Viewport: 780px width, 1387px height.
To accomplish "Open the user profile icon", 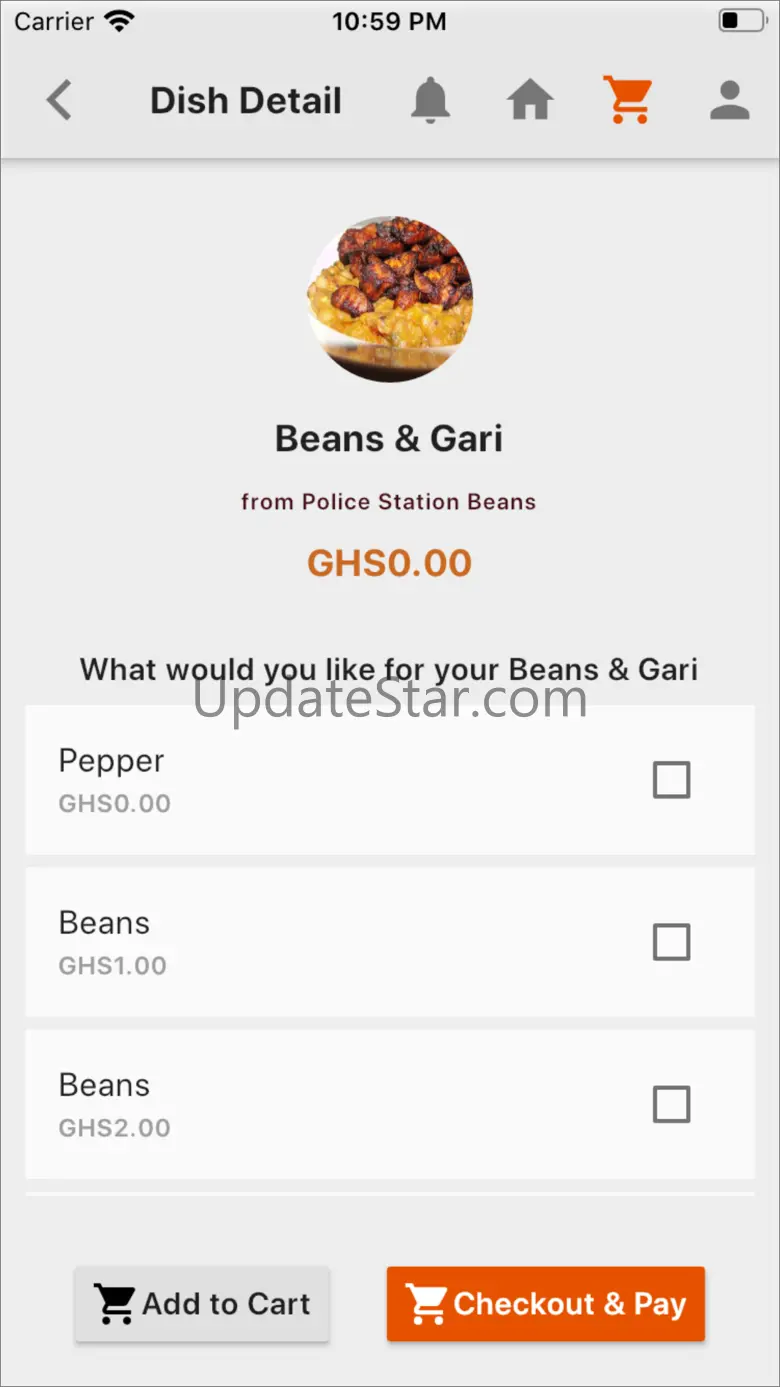I will click(730, 101).
